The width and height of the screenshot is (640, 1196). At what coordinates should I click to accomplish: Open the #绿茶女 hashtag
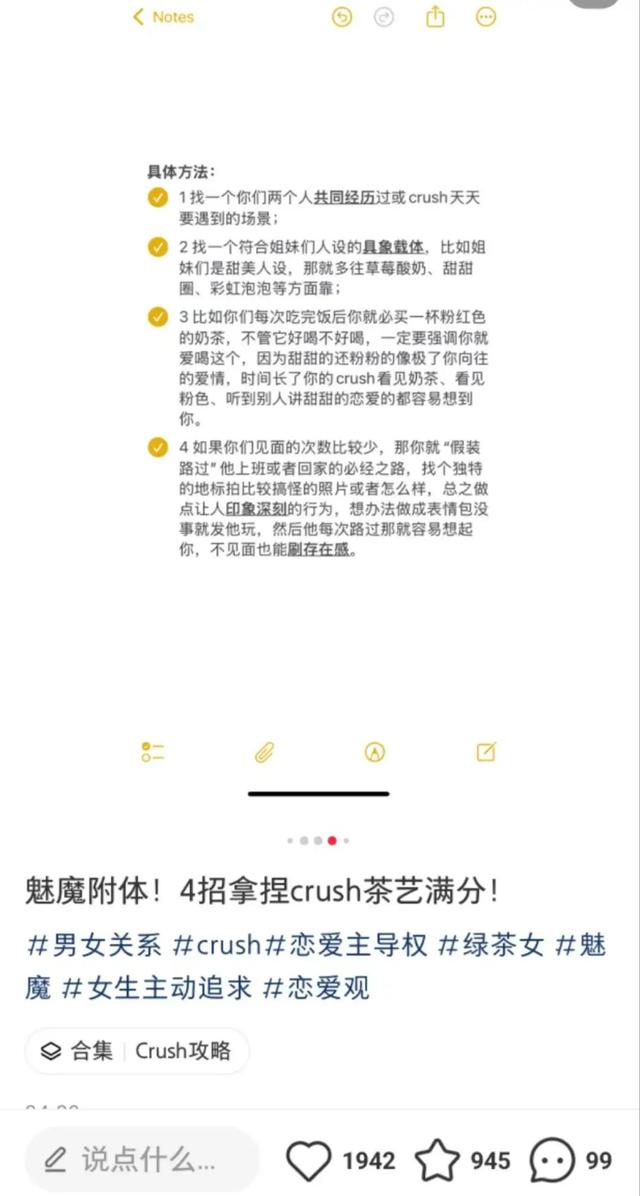coord(491,946)
